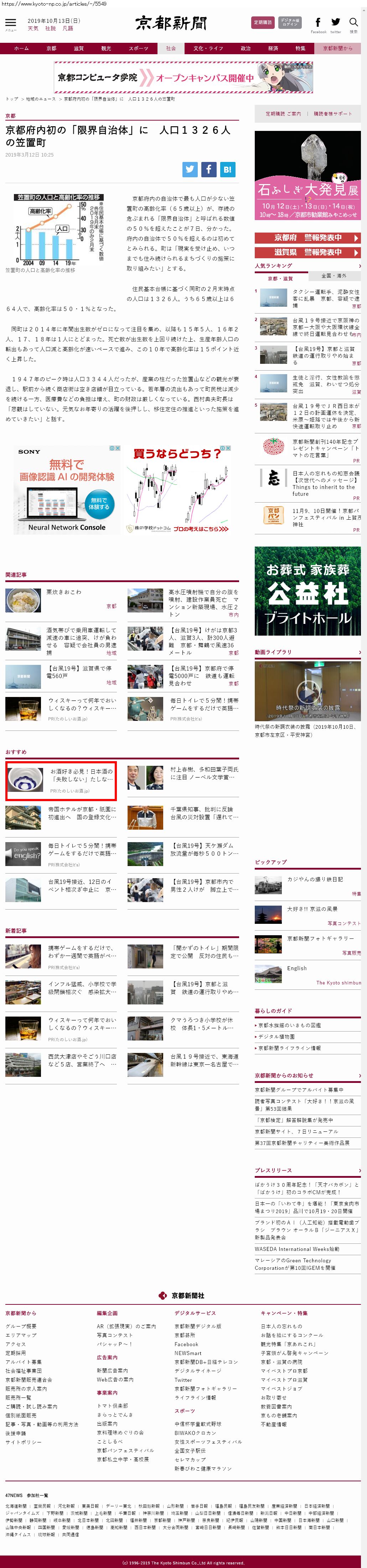Image resolution: width=367 pixels, height=1568 pixels.
Task: Open the hamburger menu
Action: point(11,24)
